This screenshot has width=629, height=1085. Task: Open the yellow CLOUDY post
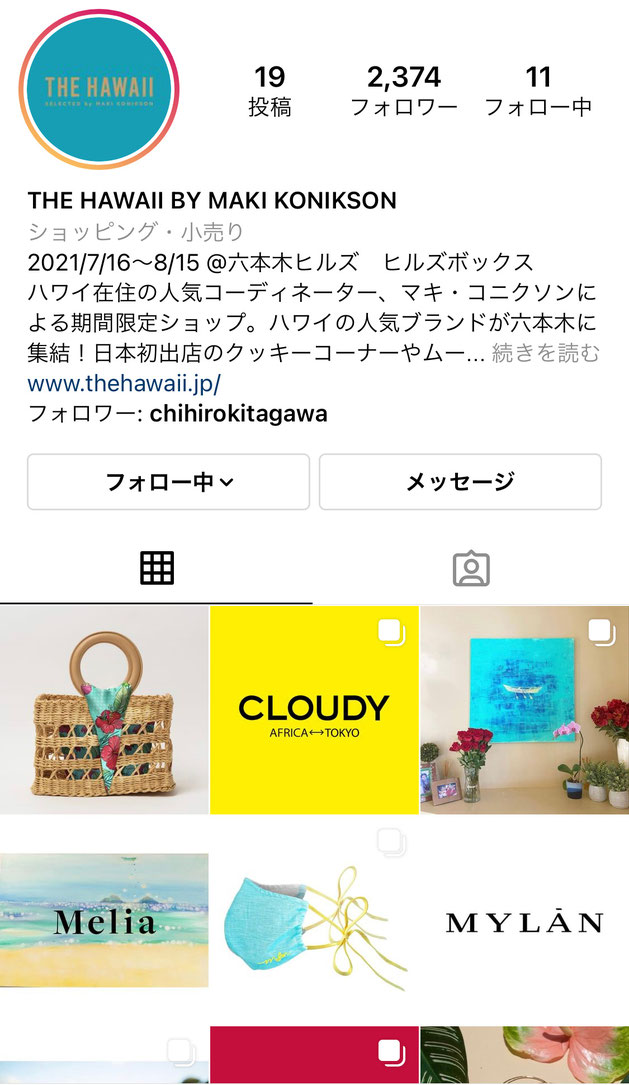click(x=314, y=710)
